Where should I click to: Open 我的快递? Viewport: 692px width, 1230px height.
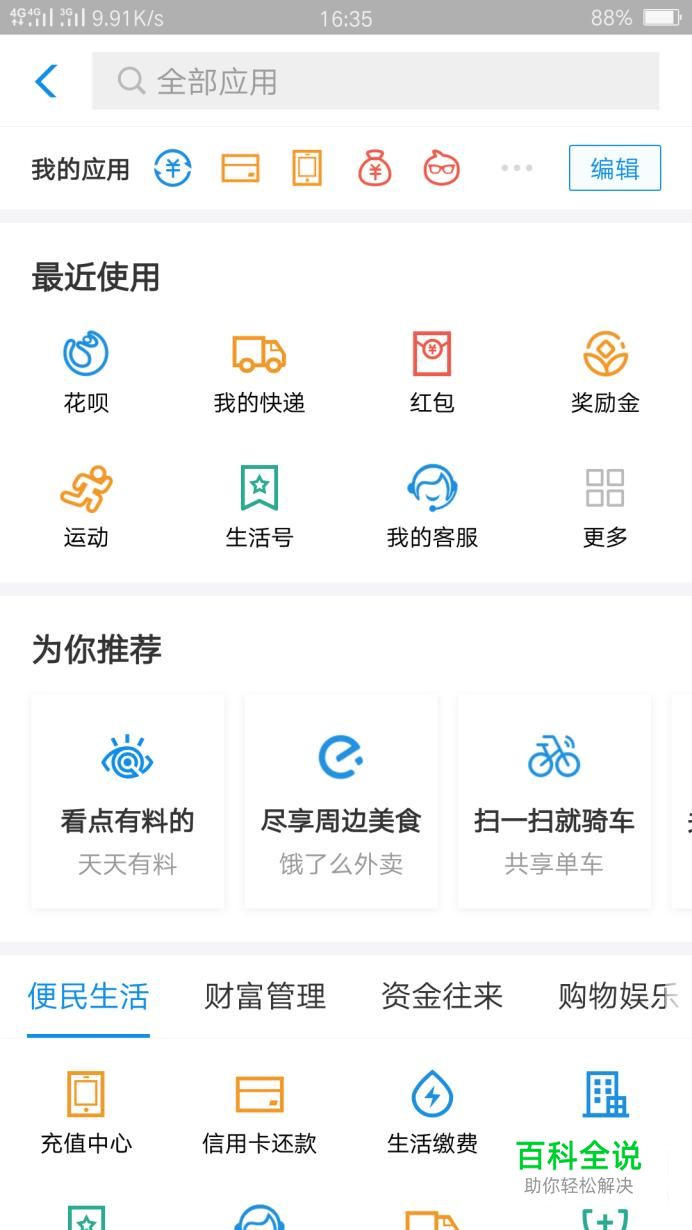[259, 371]
